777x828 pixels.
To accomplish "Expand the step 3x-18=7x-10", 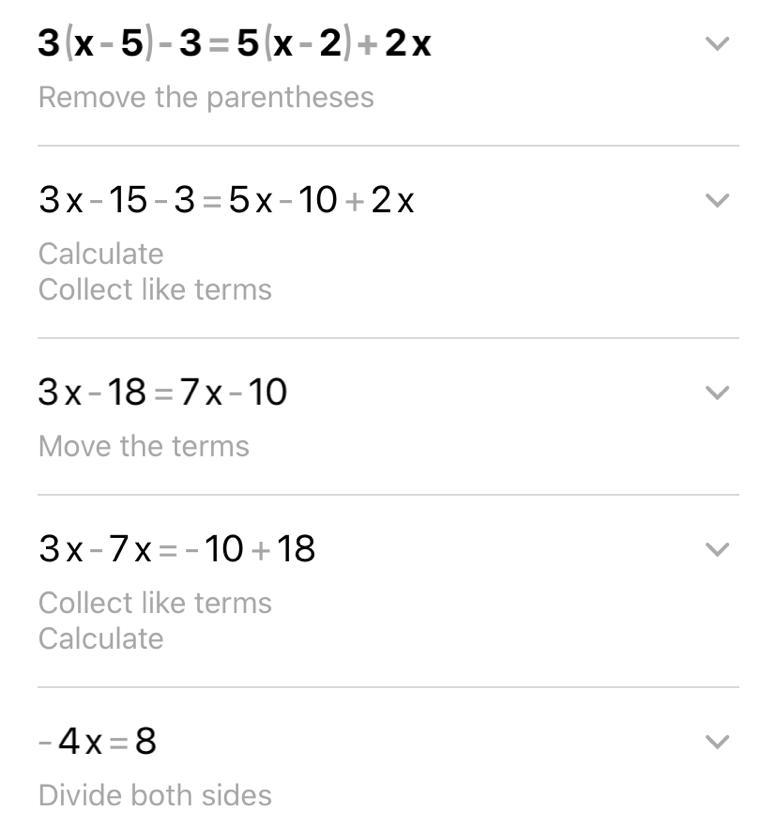I will tap(717, 393).
